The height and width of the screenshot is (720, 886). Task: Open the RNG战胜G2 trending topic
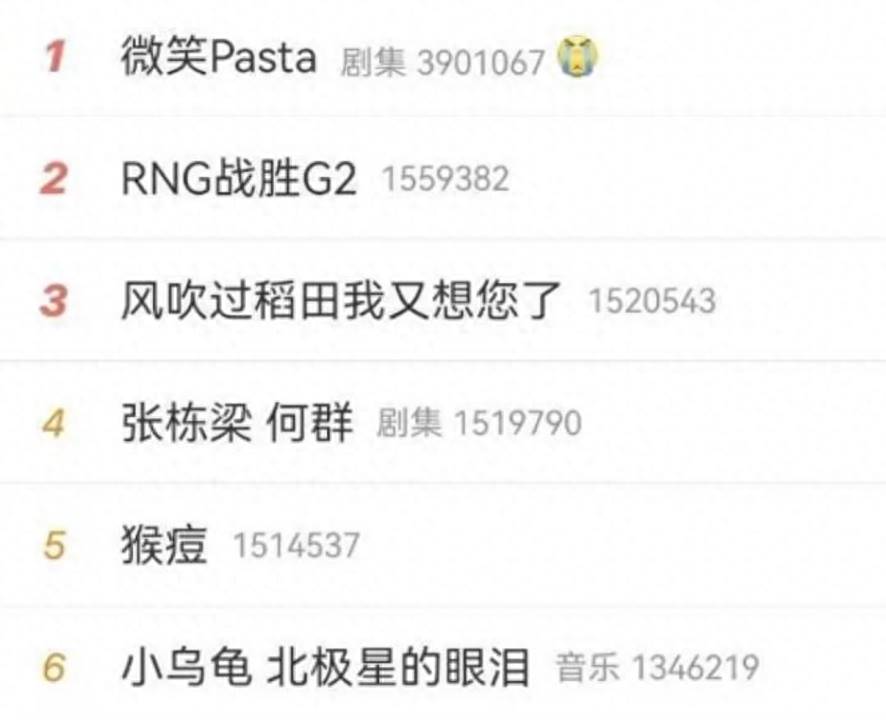pyautogui.click(x=238, y=180)
